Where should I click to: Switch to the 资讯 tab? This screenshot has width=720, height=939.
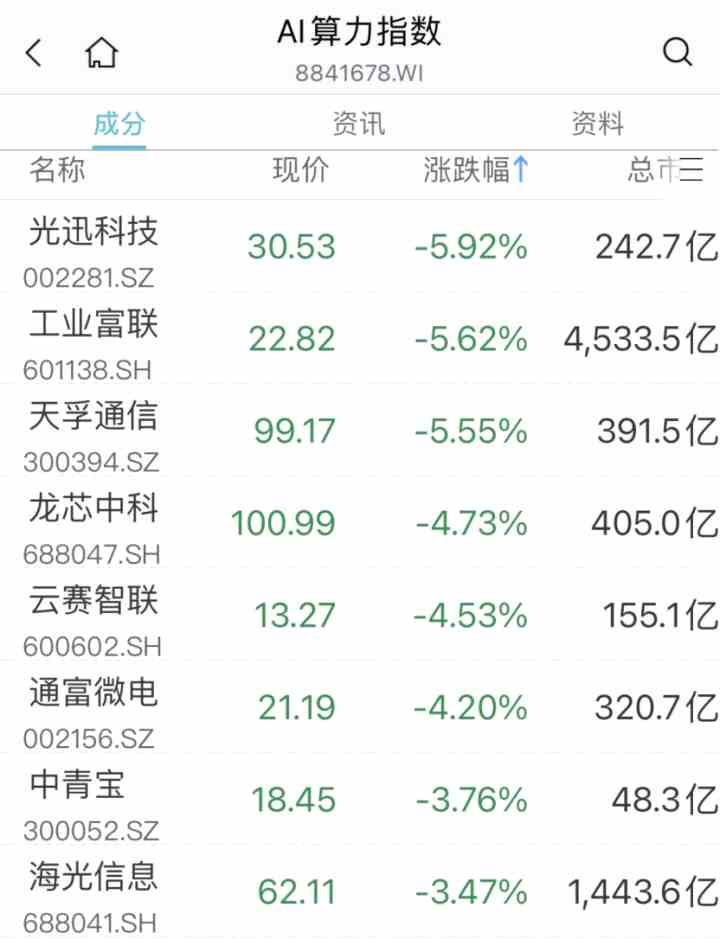358,124
